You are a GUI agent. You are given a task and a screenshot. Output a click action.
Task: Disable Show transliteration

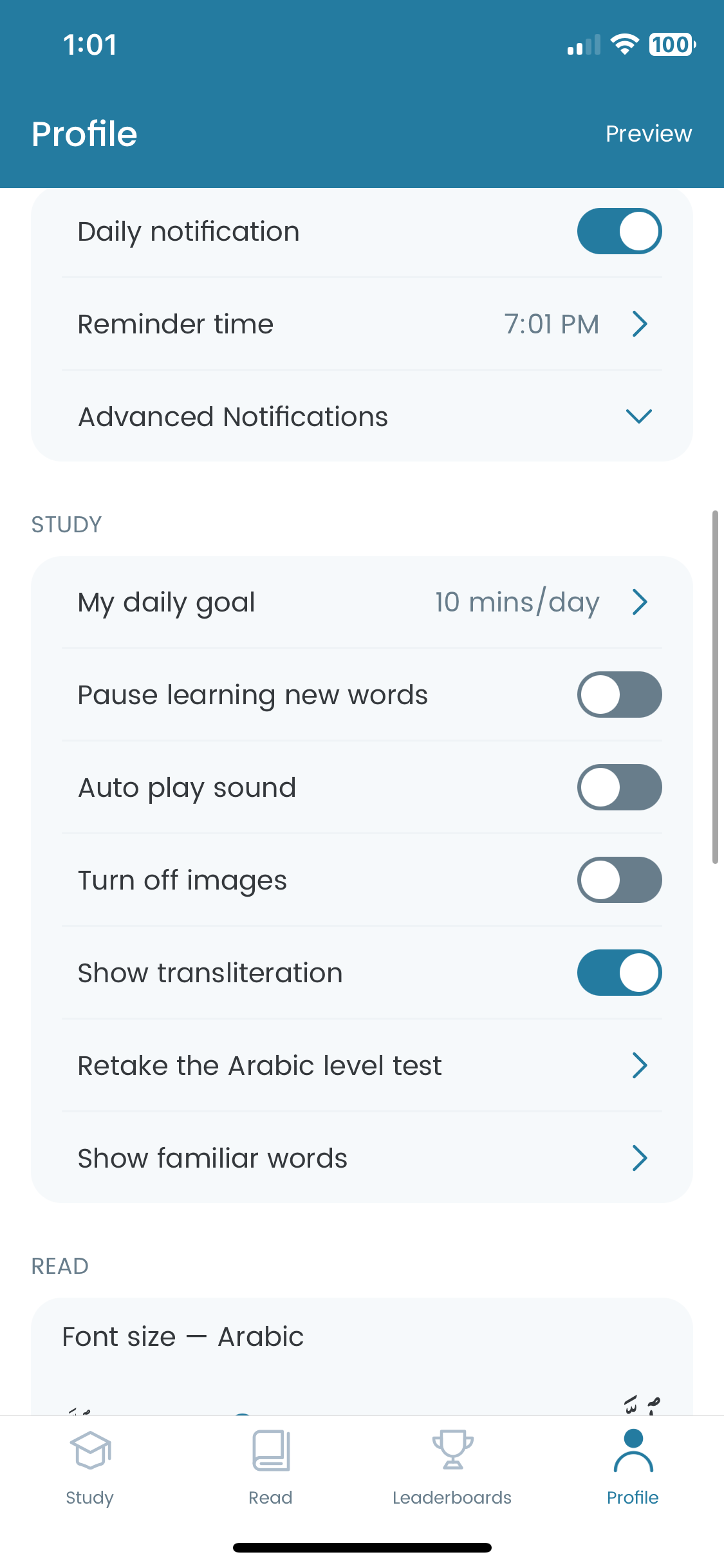(x=619, y=973)
